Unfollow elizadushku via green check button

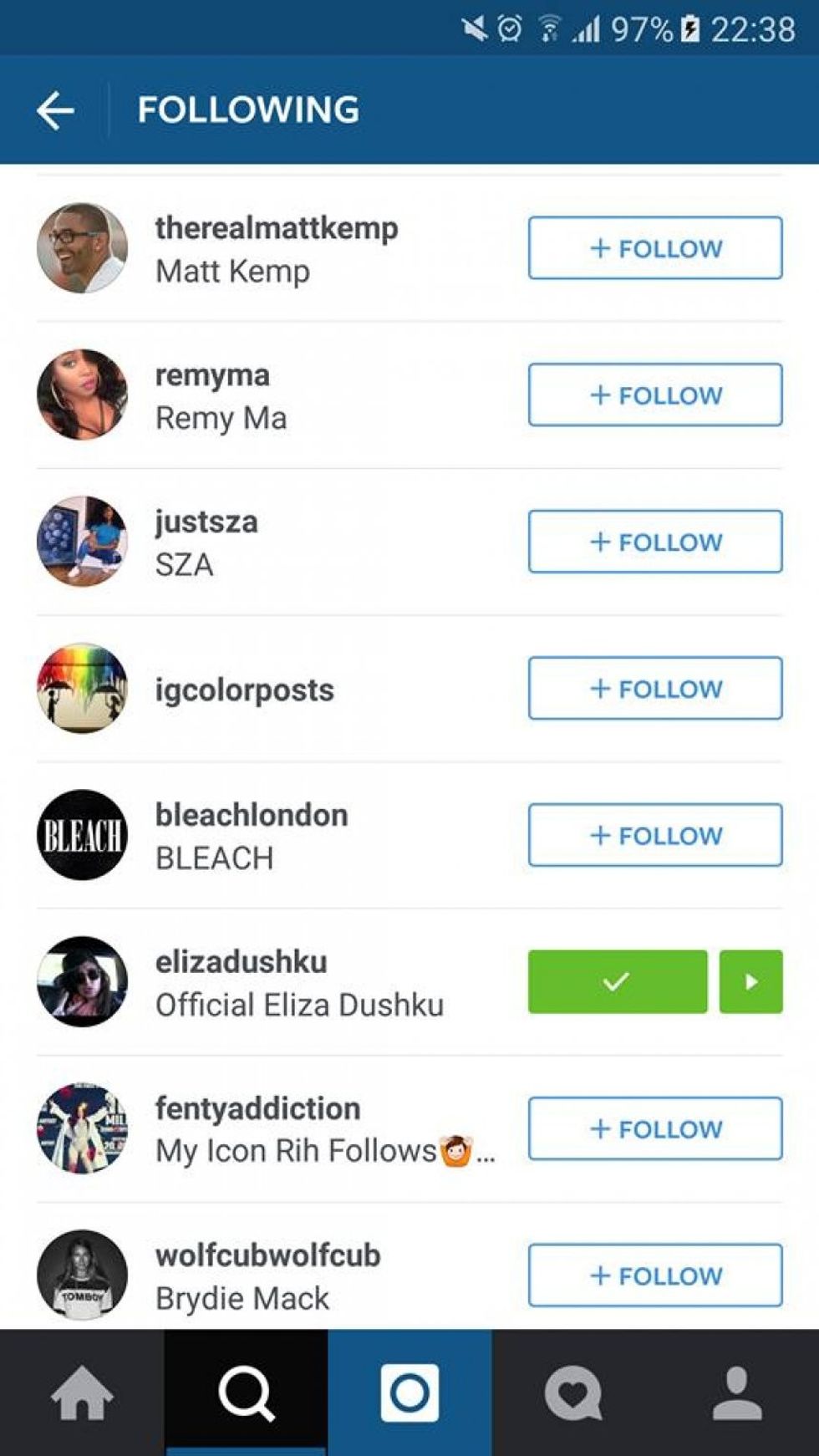tap(617, 981)
